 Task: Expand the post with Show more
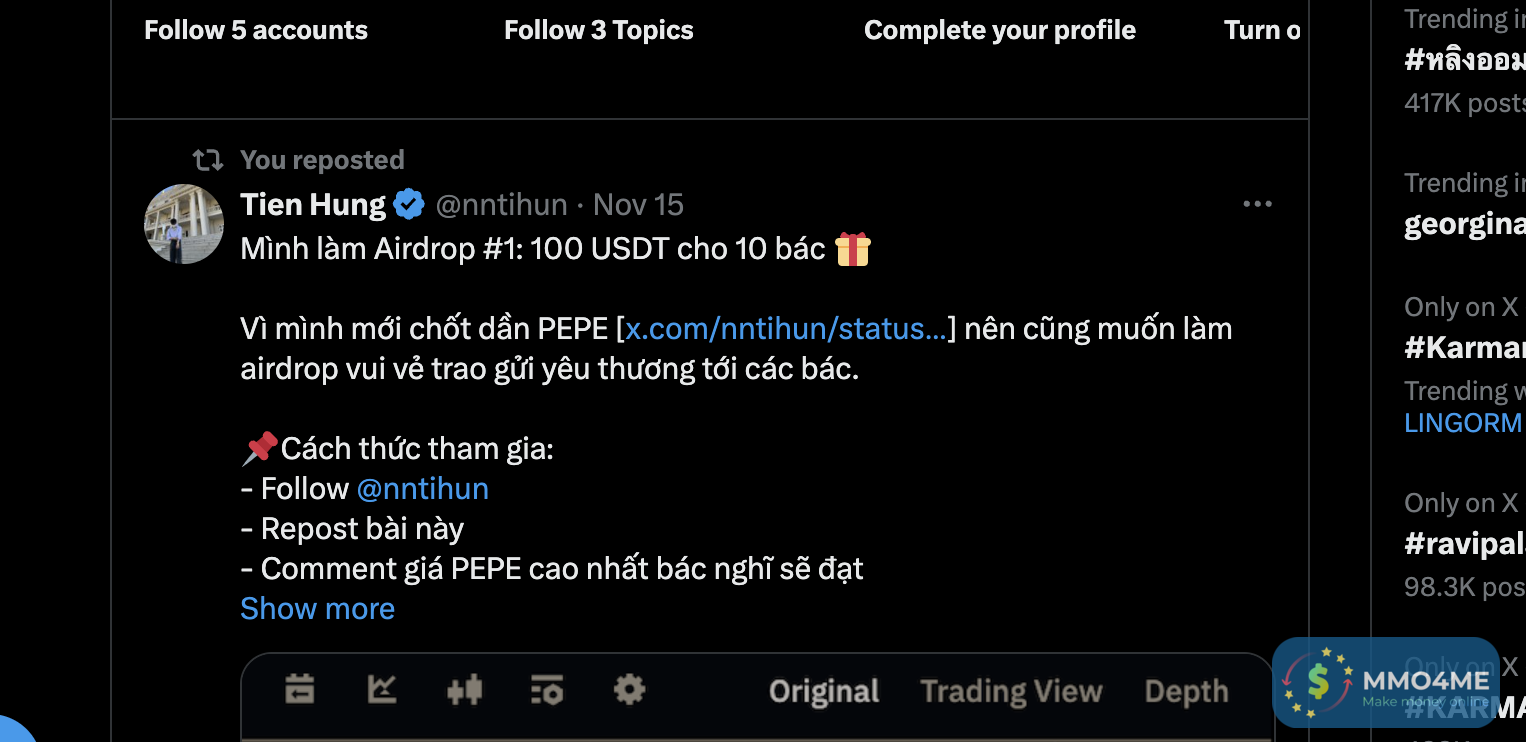(317, 609)
